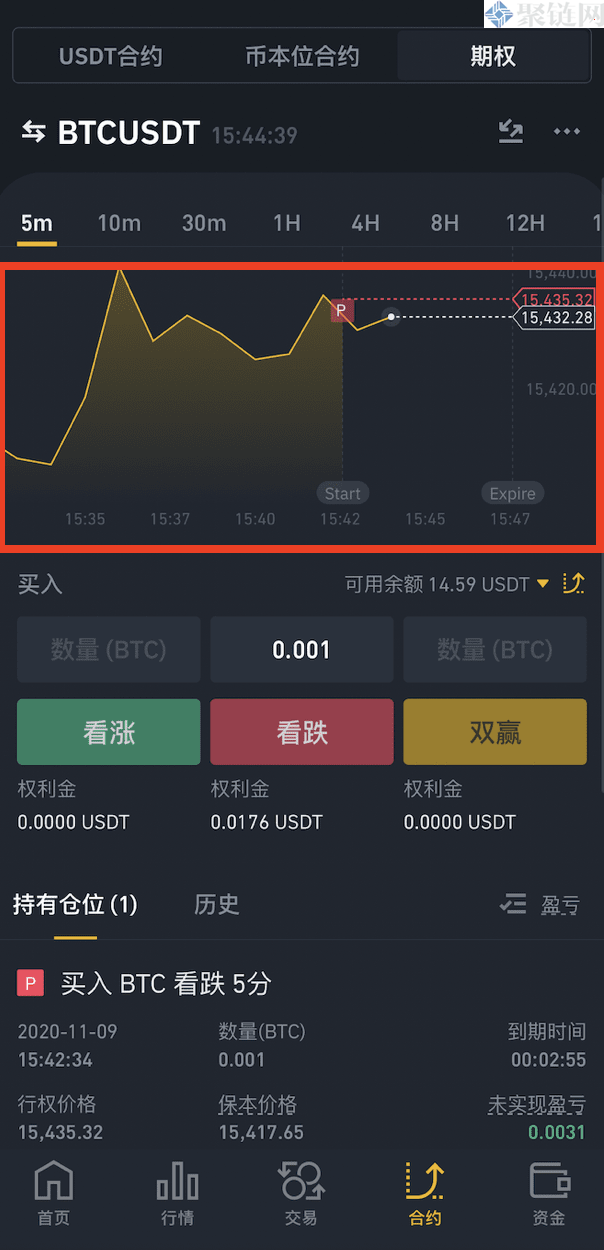604x1250 pixels.
Task: Tap the transfer icon beside the overflow menu
Action: [511, 132]
